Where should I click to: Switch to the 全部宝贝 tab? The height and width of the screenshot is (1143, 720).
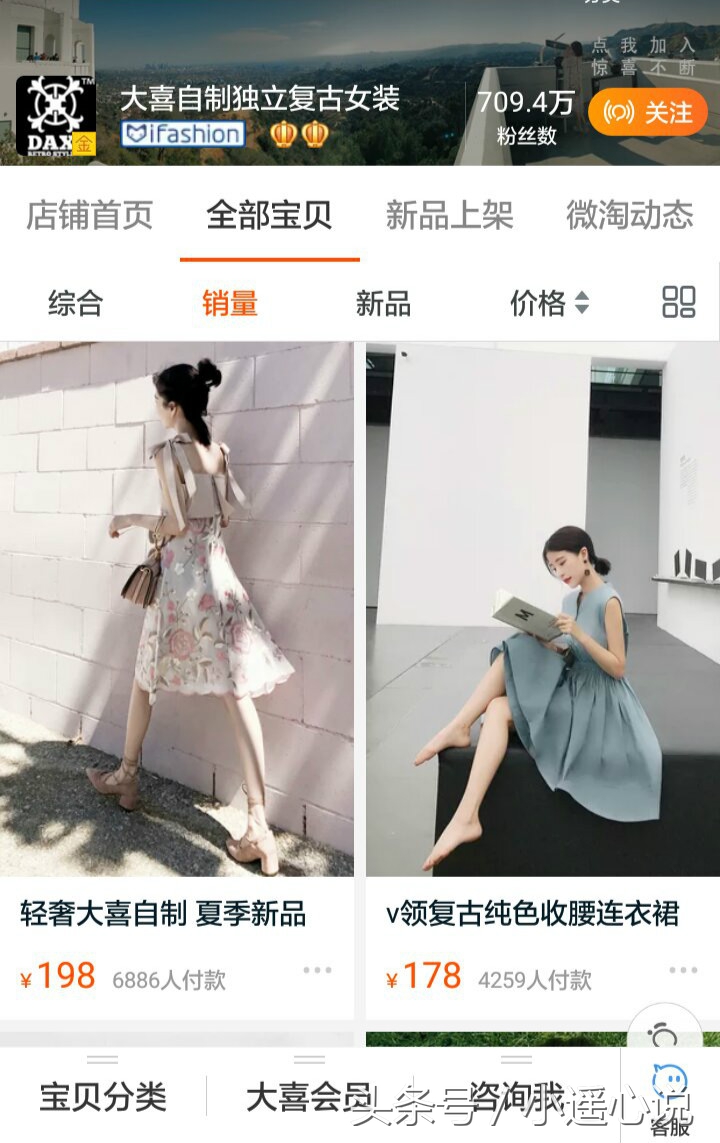[269, 214]
